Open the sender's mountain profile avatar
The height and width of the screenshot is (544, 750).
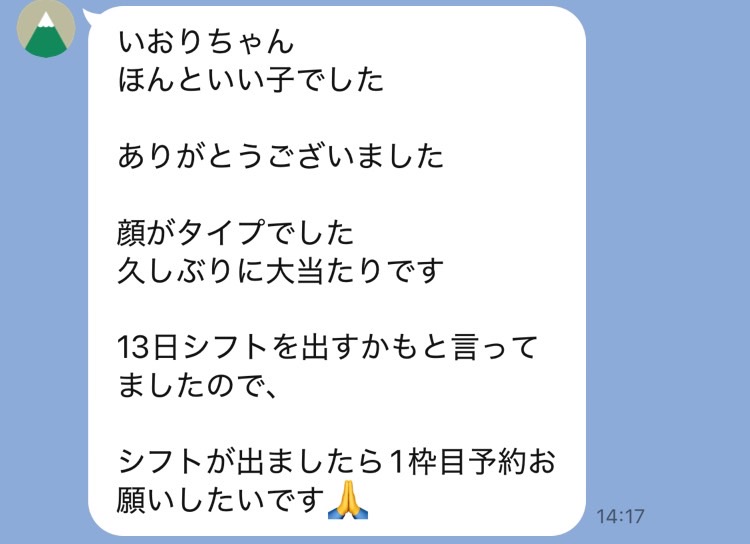tap(45, 28)
